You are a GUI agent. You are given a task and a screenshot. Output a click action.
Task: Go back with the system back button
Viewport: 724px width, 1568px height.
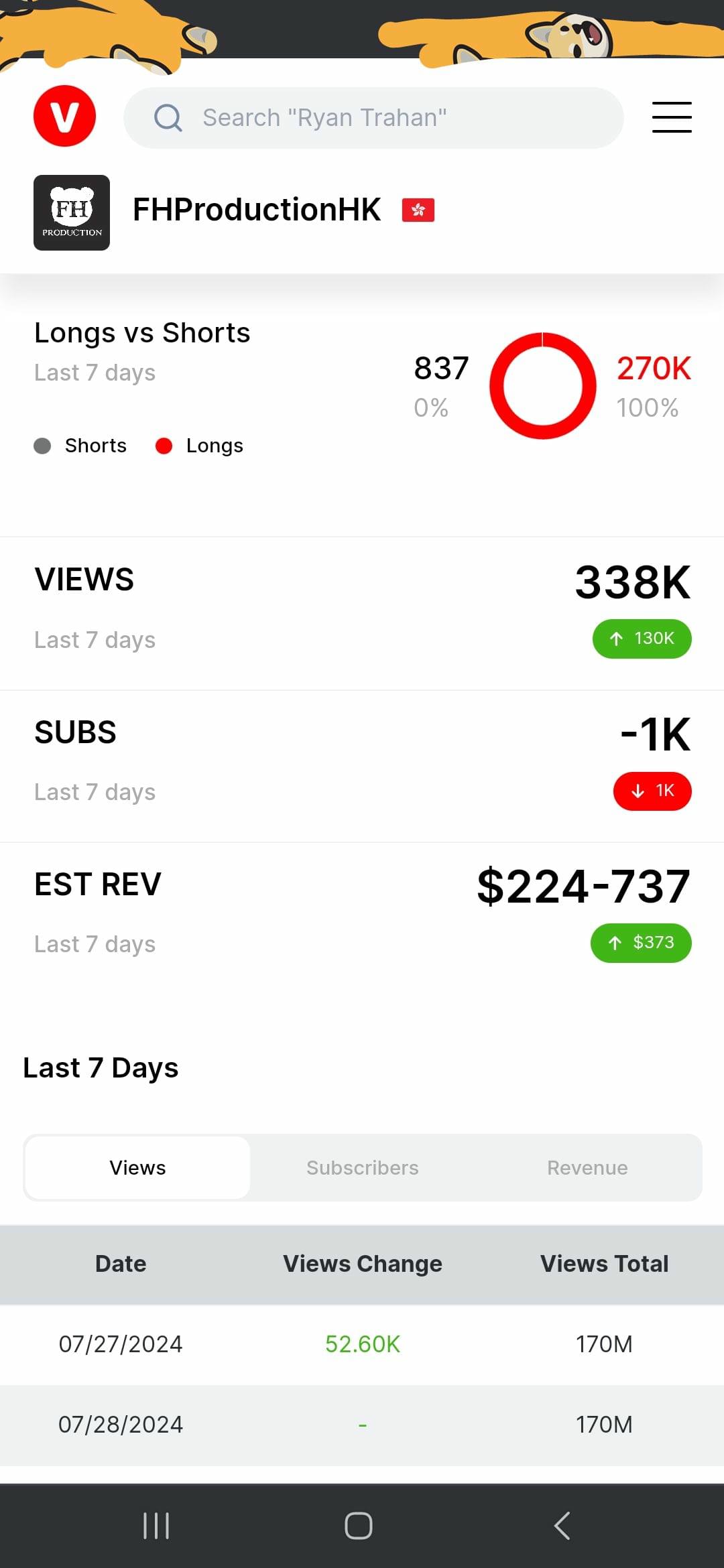pyautogui.click(x=562, y=1526)
